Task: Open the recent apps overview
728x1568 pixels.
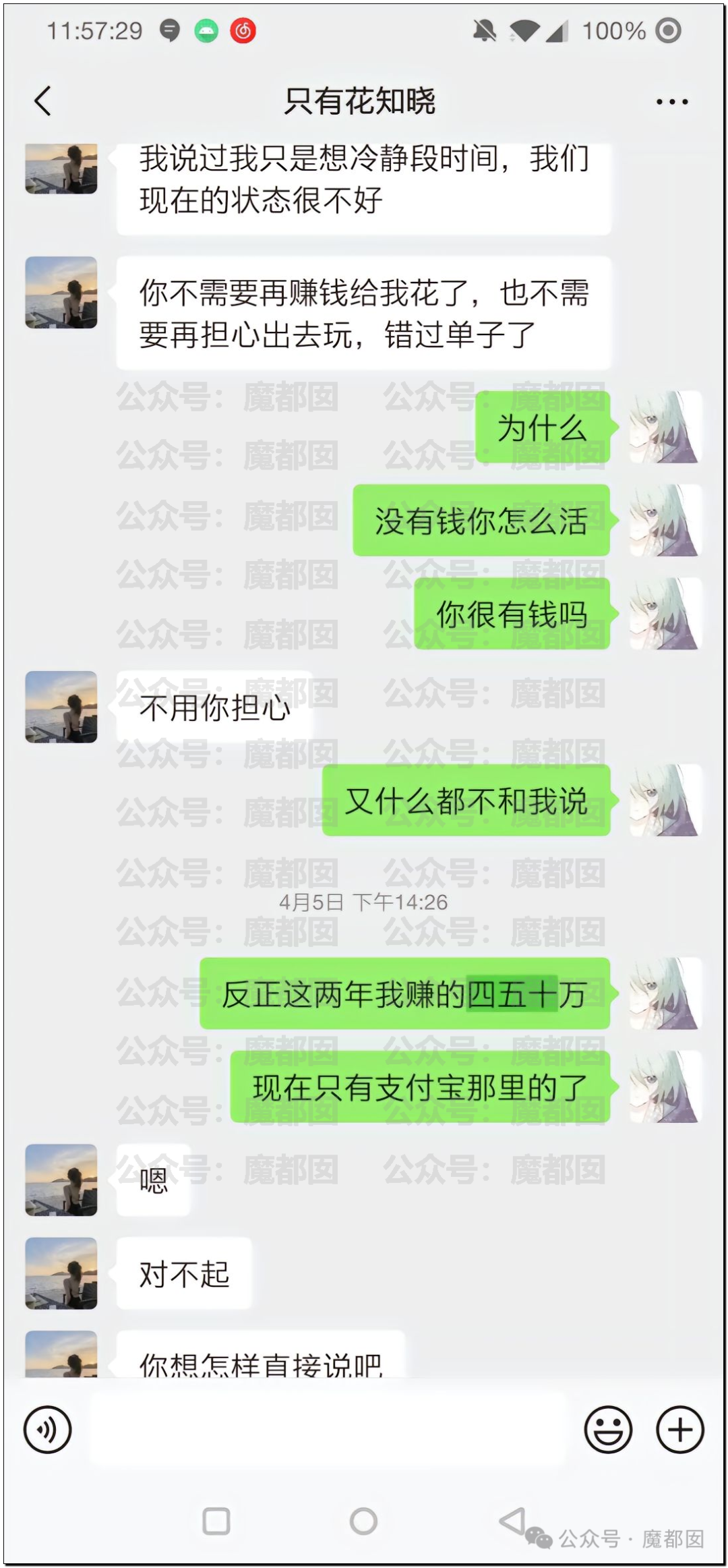Action: (216, 1521)
